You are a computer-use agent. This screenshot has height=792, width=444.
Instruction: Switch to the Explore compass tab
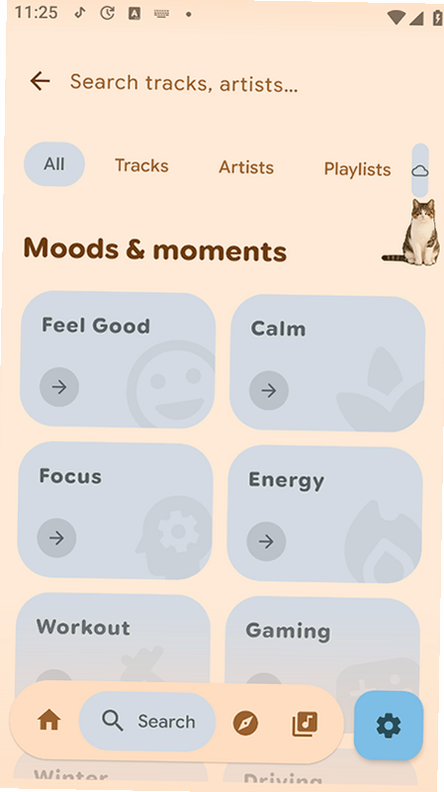pyautogui.click(x=245, y=723)
